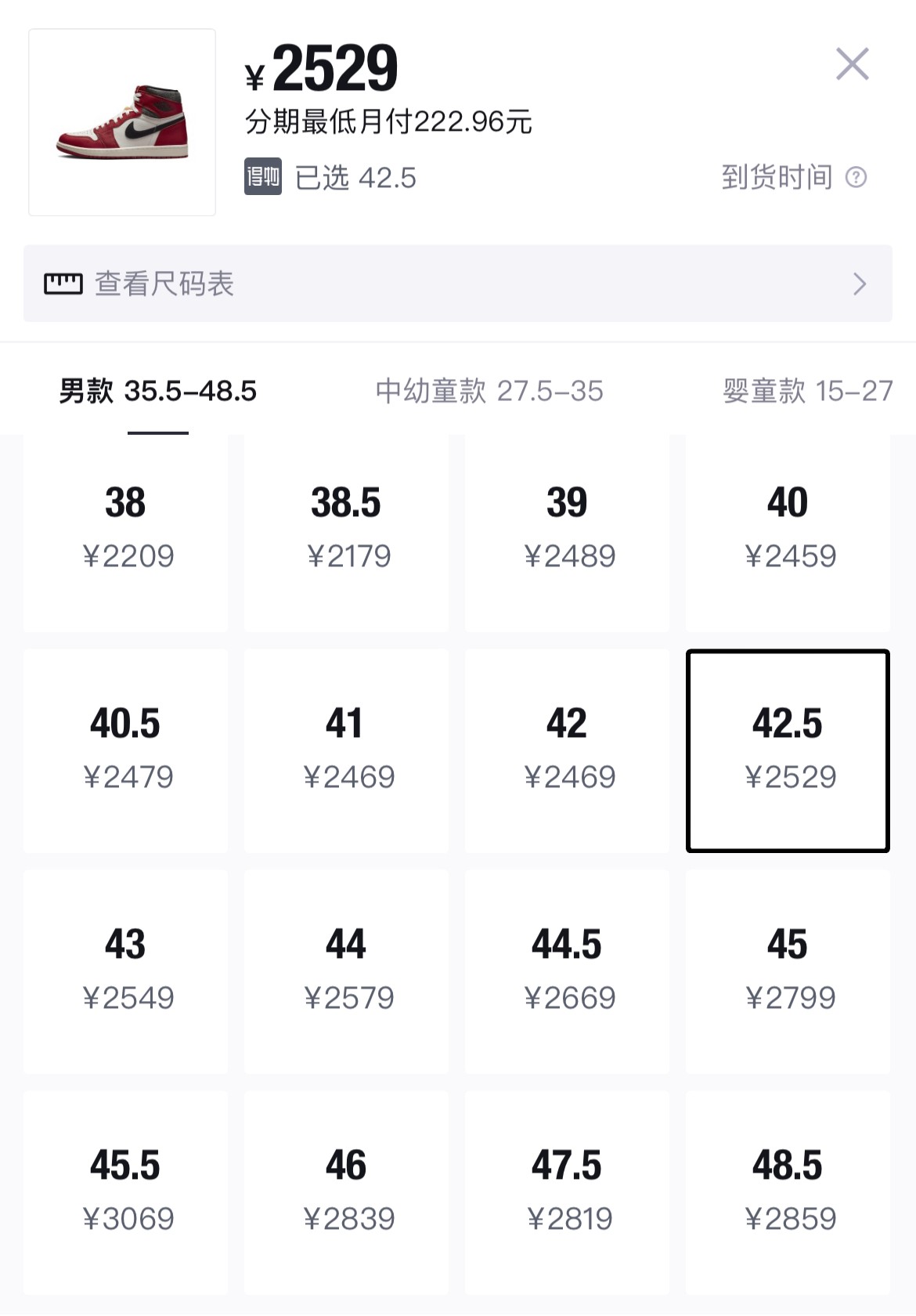Switch to 婴童款 15–27 tab

click(x=806, y=390)
